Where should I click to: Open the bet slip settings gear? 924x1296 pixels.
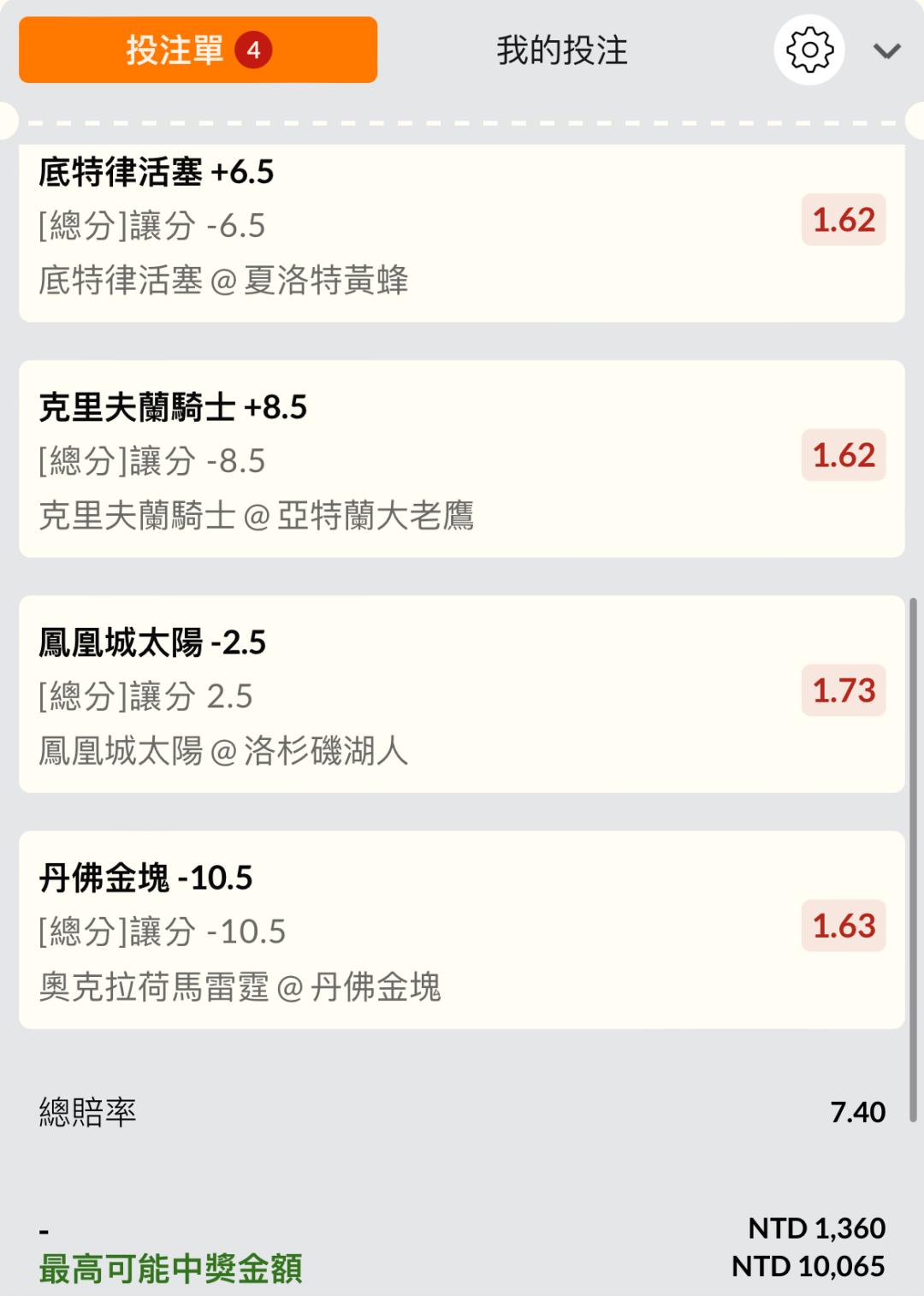click(809, 50)
